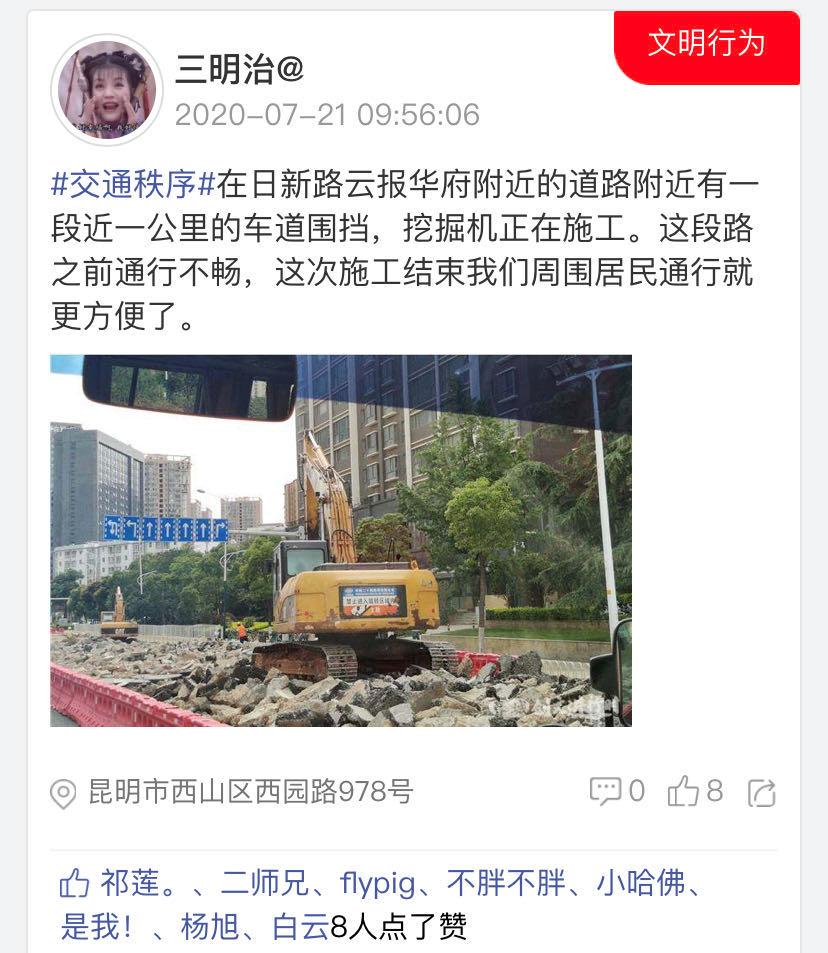
Task: Share this post
Action: click(762, 793)
